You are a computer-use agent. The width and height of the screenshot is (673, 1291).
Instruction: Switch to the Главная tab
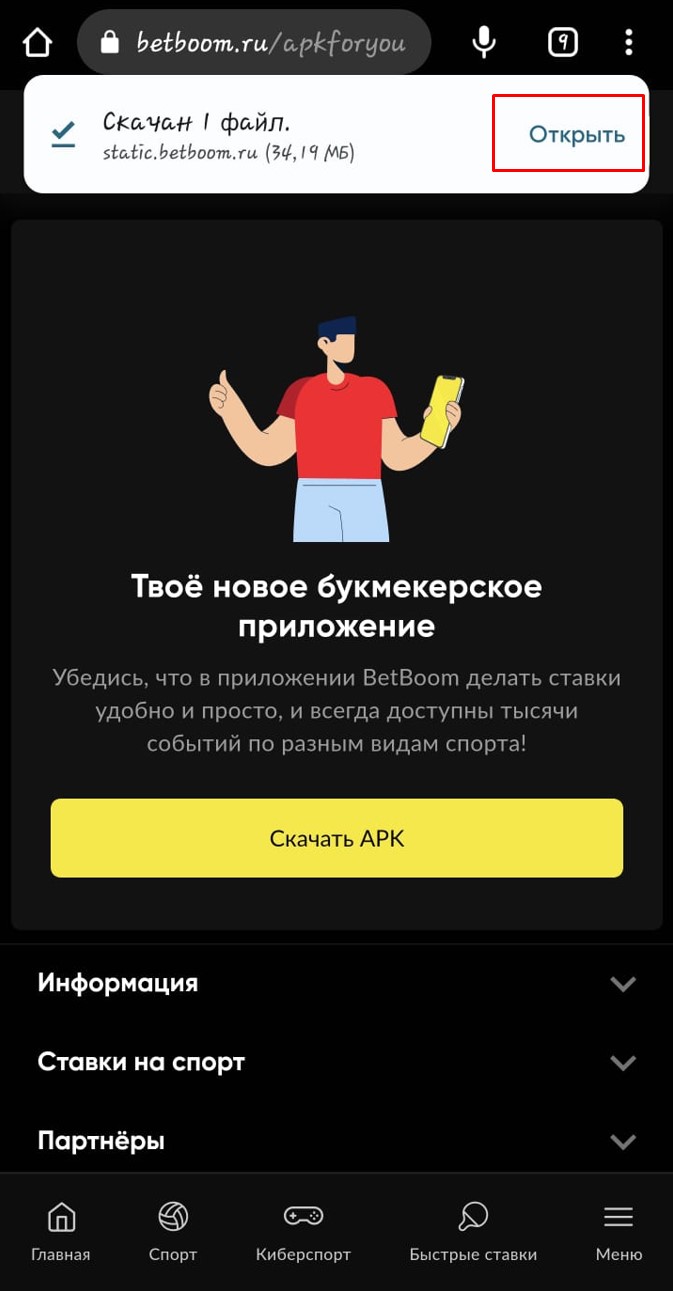point(60,1232)
